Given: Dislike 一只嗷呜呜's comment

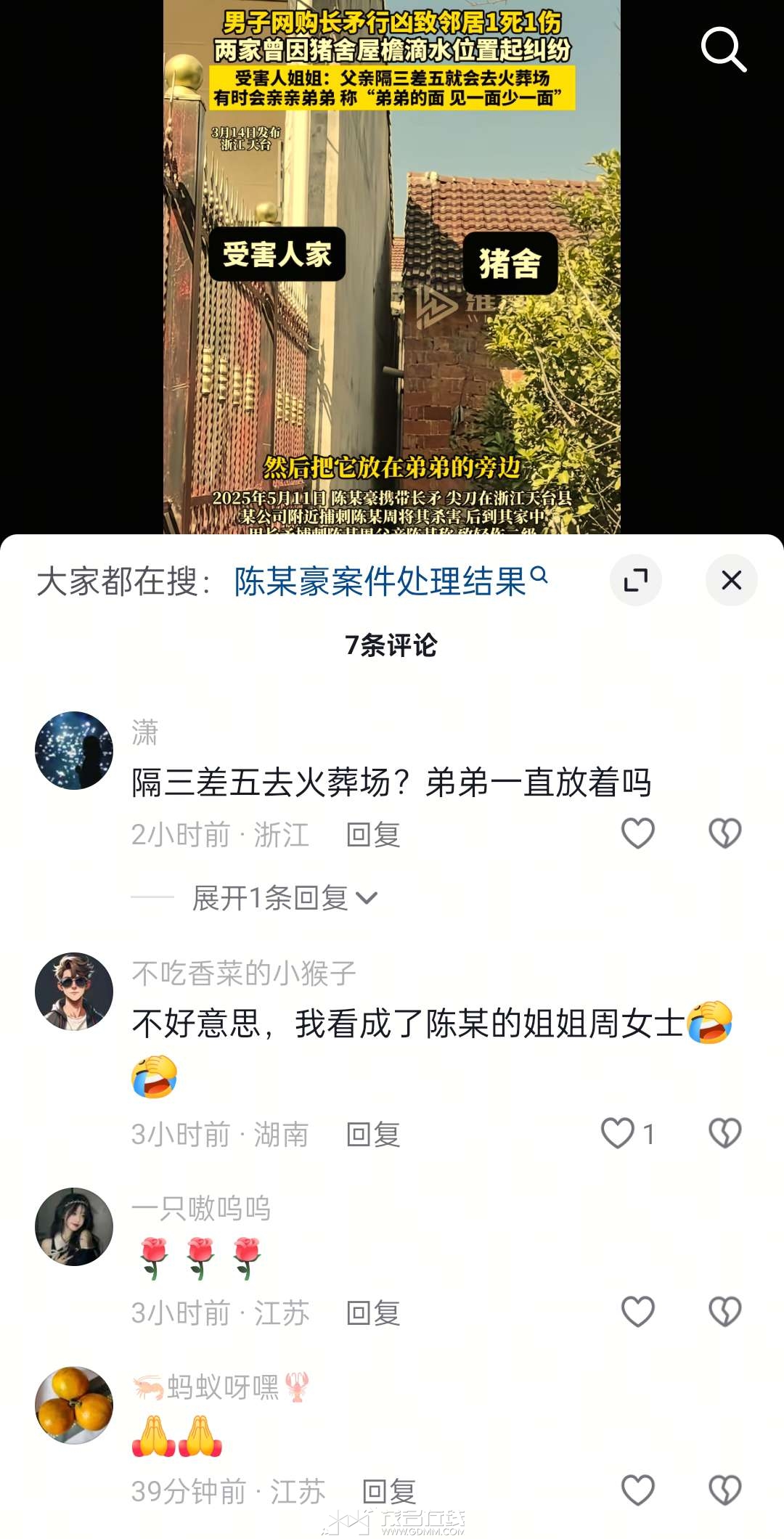Looking at the screenshot, I should (x=724, y=1312).
